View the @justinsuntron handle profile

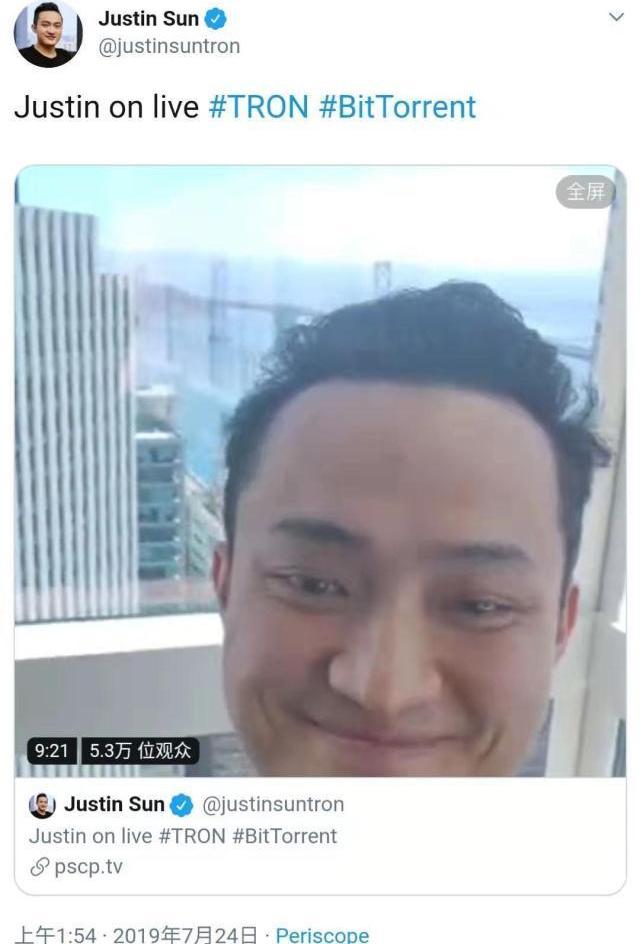point(169,47)
